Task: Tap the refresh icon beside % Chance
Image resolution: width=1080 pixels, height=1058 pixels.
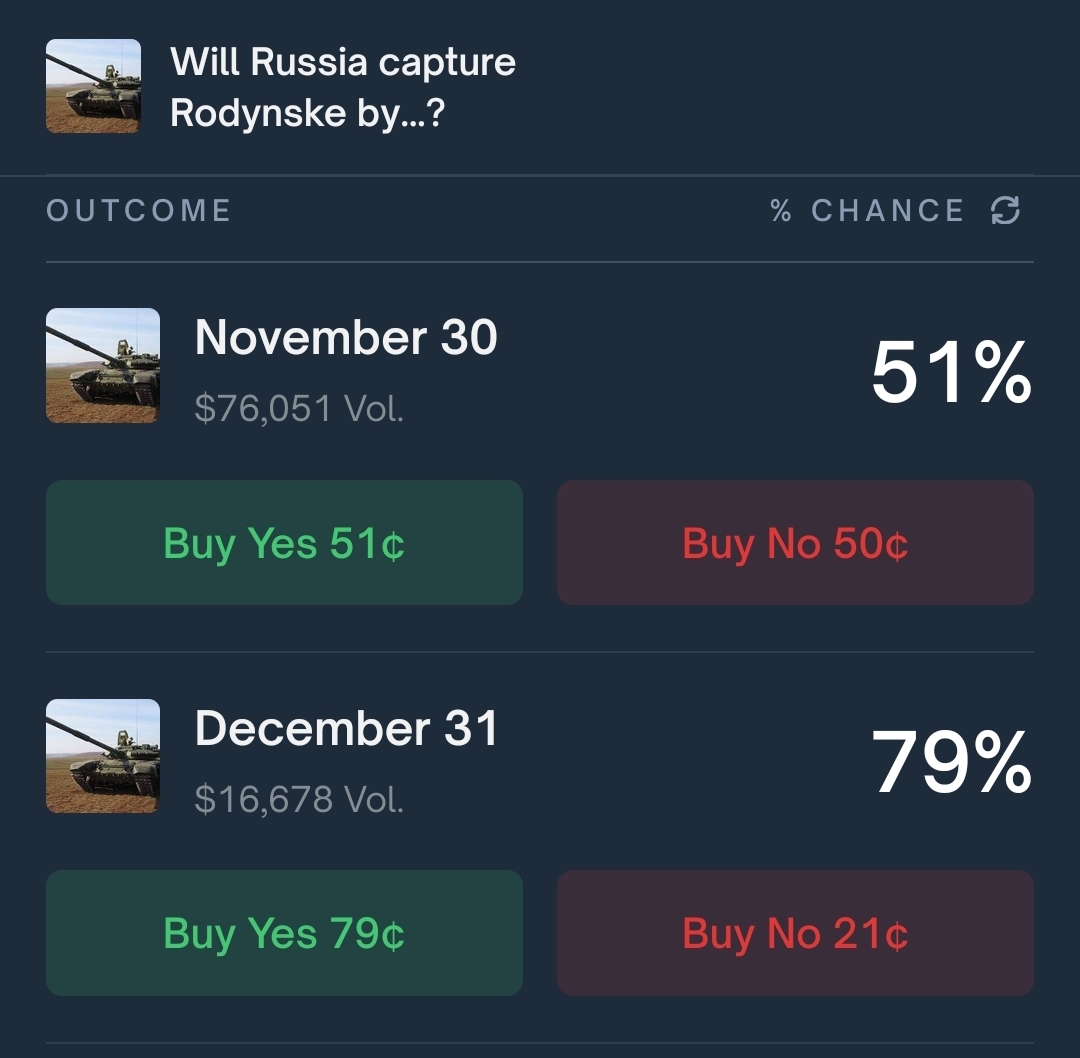Action: click(1005, 210)
